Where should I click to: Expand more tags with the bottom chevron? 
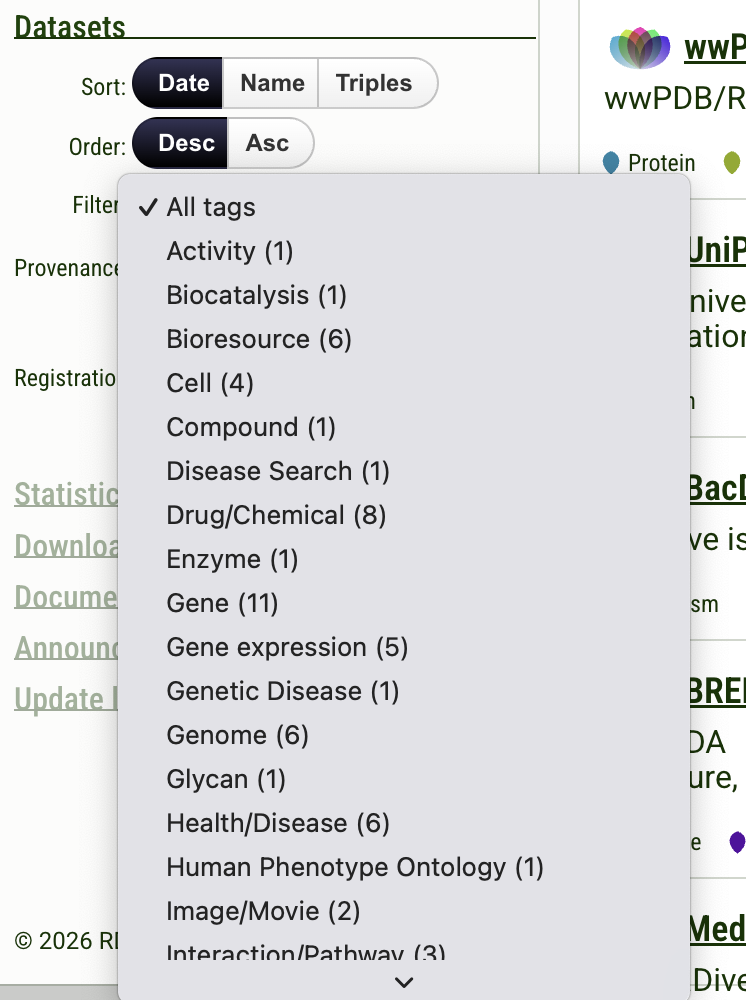403,982
